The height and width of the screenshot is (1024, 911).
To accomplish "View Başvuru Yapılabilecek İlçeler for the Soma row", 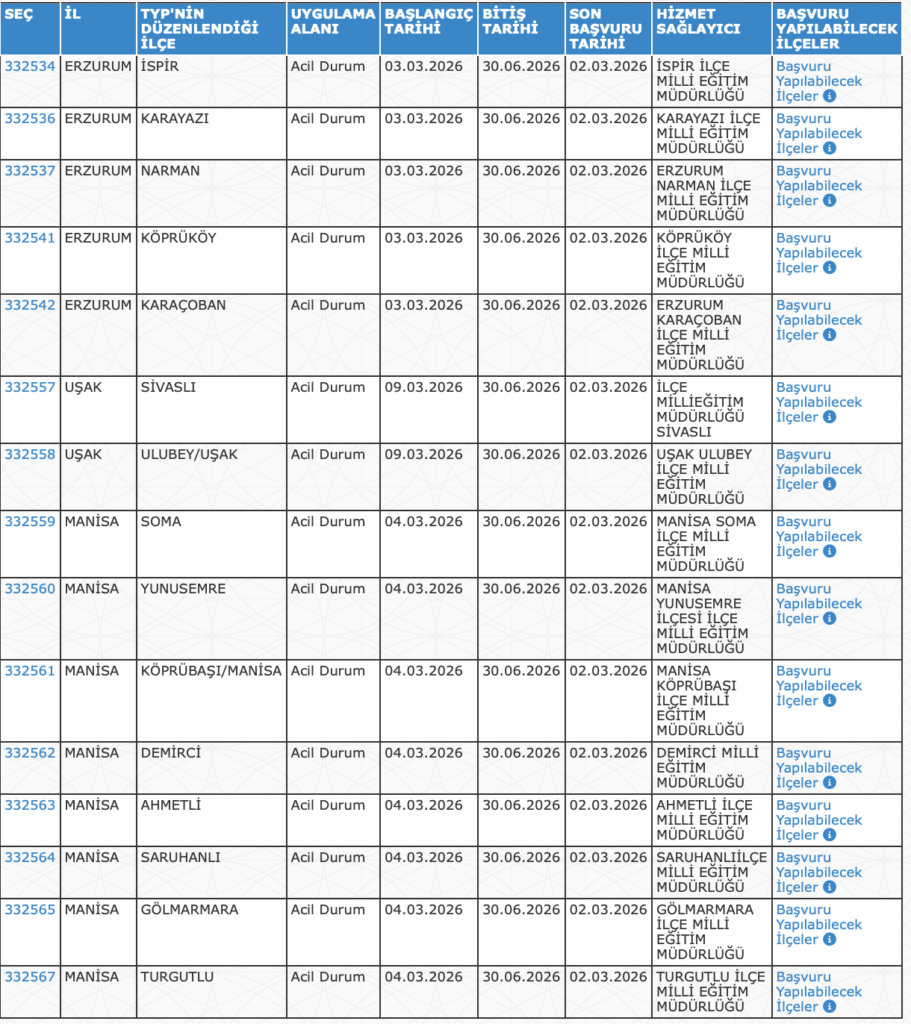I will tap(818, 536).
